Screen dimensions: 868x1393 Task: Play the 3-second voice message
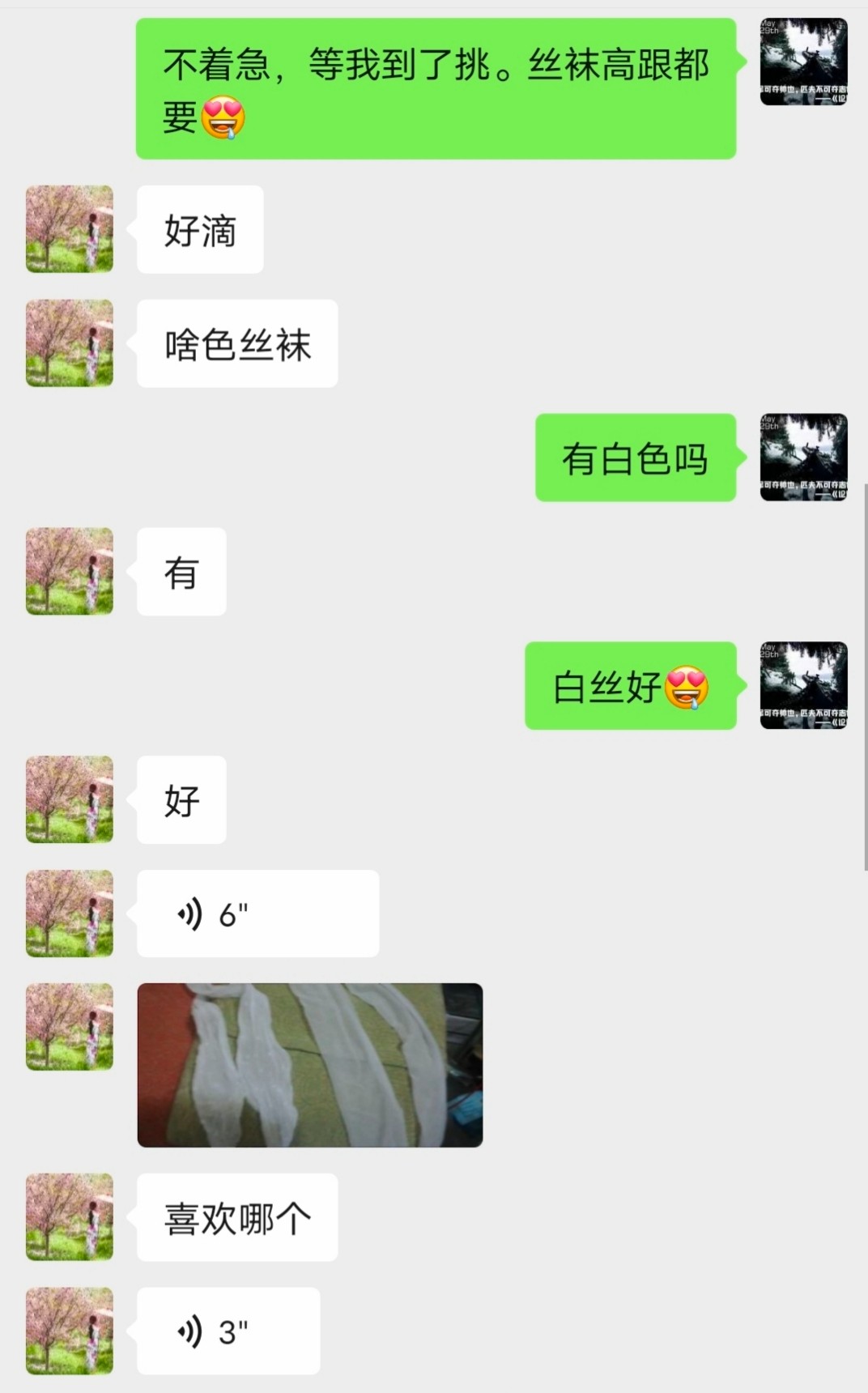tap(228, 1331)
